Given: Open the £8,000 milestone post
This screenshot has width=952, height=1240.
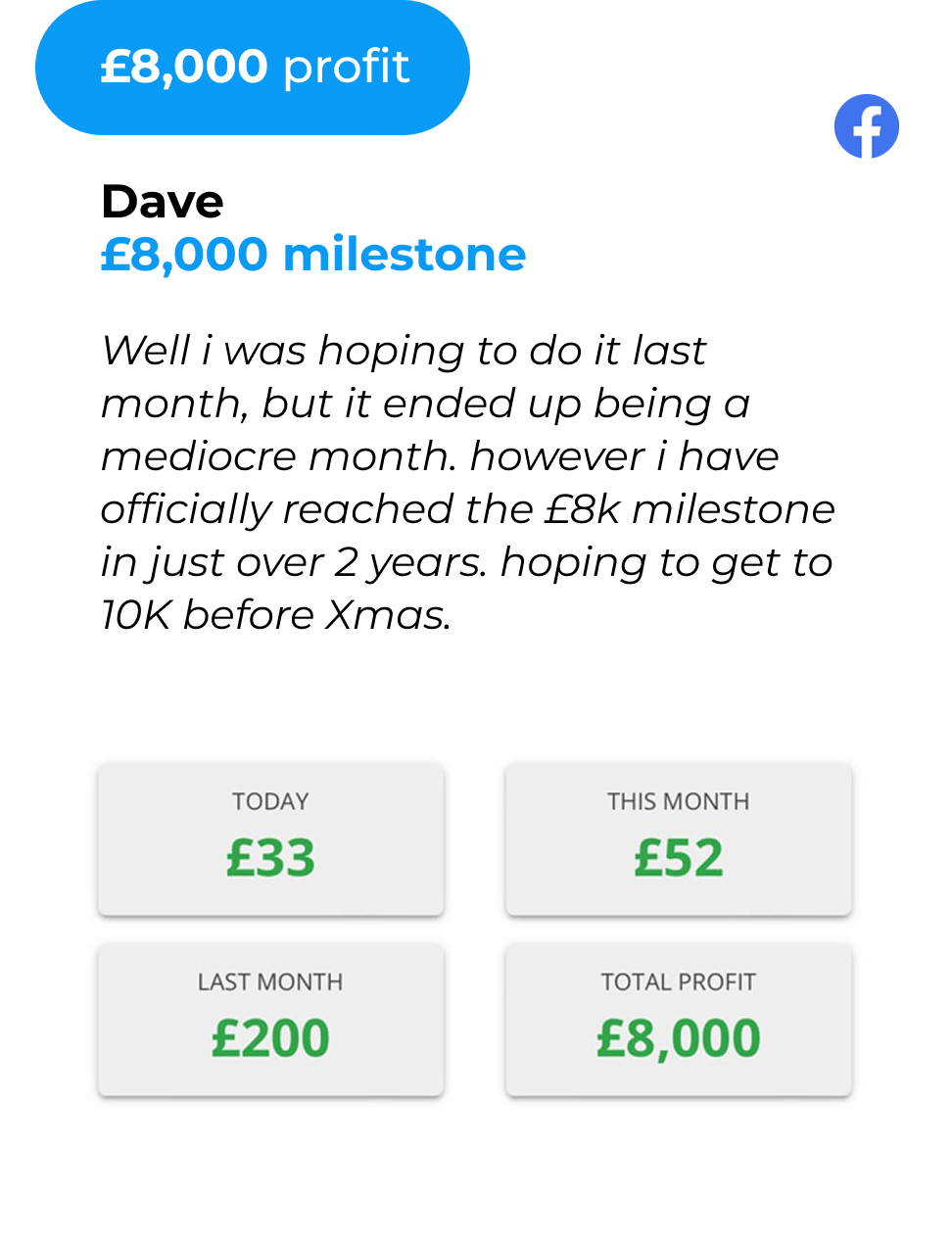Looking at the screenshot, I should pos(313,254).
